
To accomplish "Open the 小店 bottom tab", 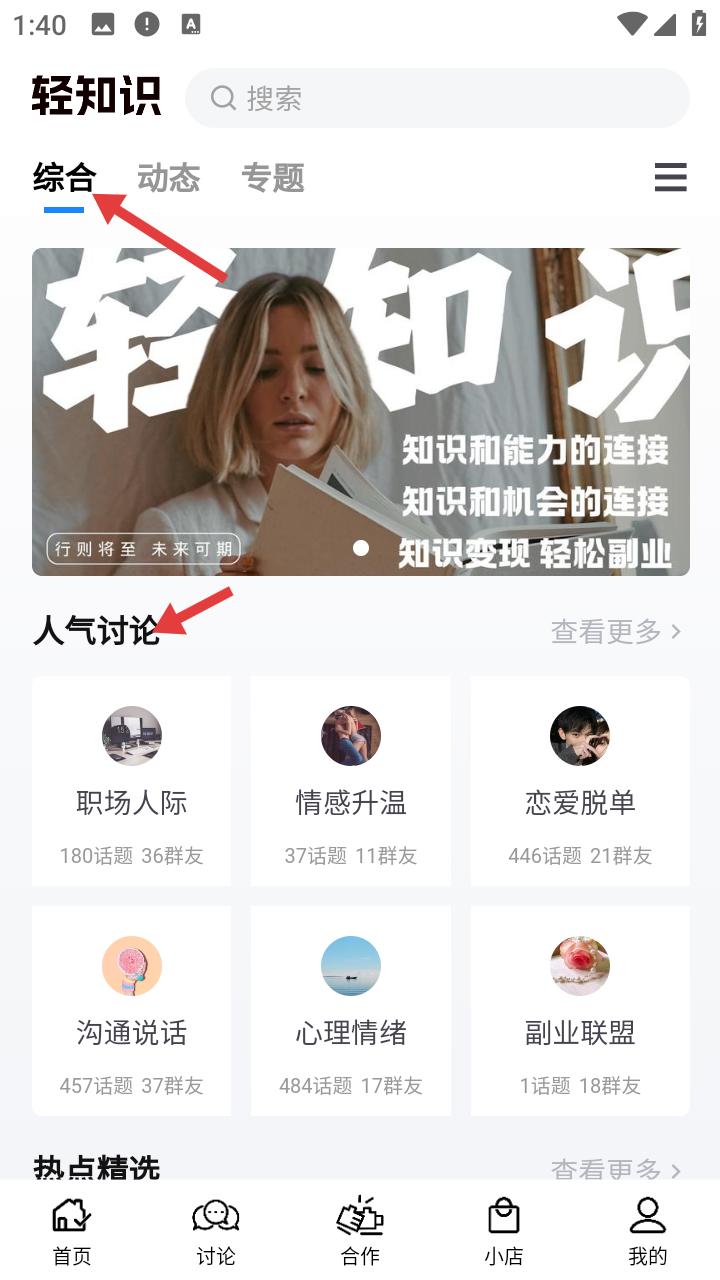I will (x=504, y=1232).
